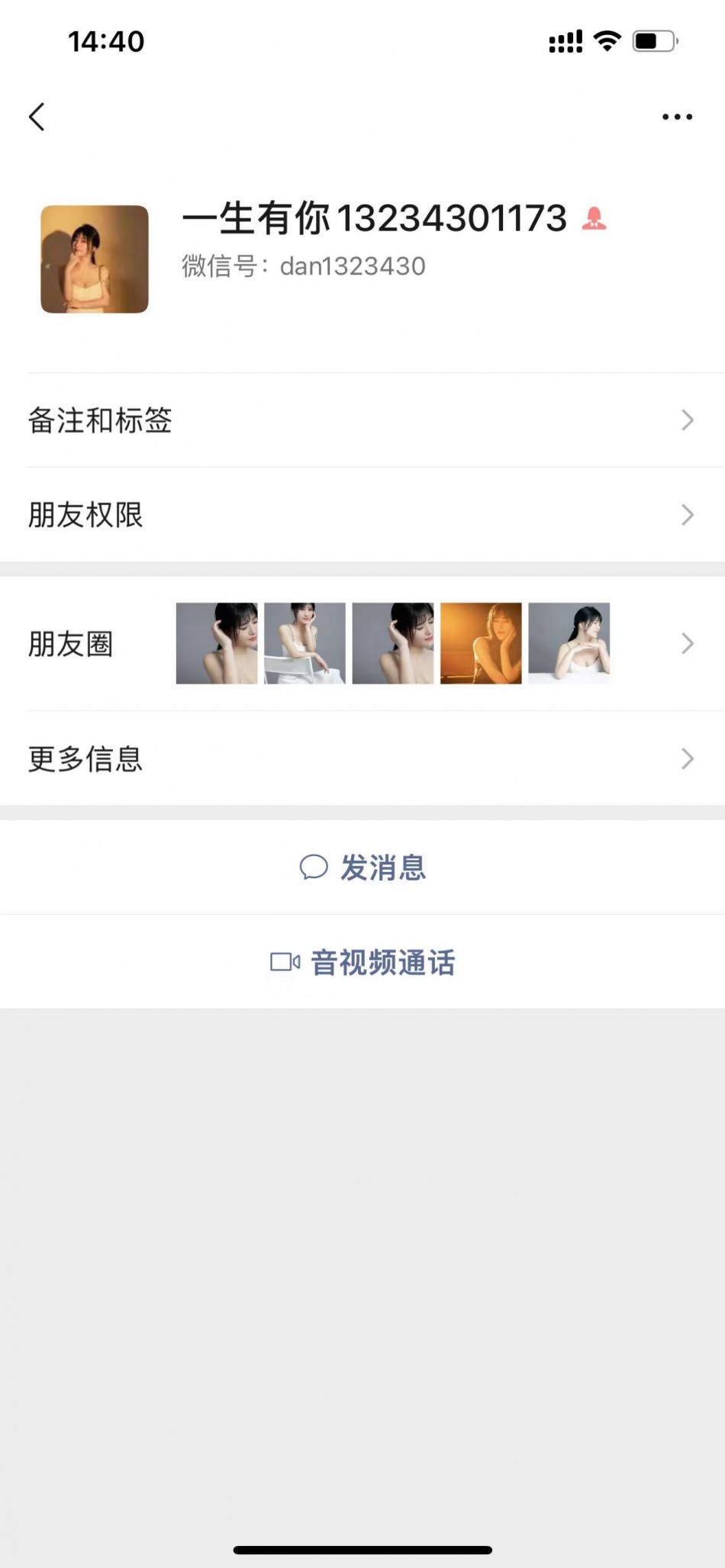Screen dimensions: 725x1568
Task: Tap 发消息 to send a message
Action: tap(363, 868)
